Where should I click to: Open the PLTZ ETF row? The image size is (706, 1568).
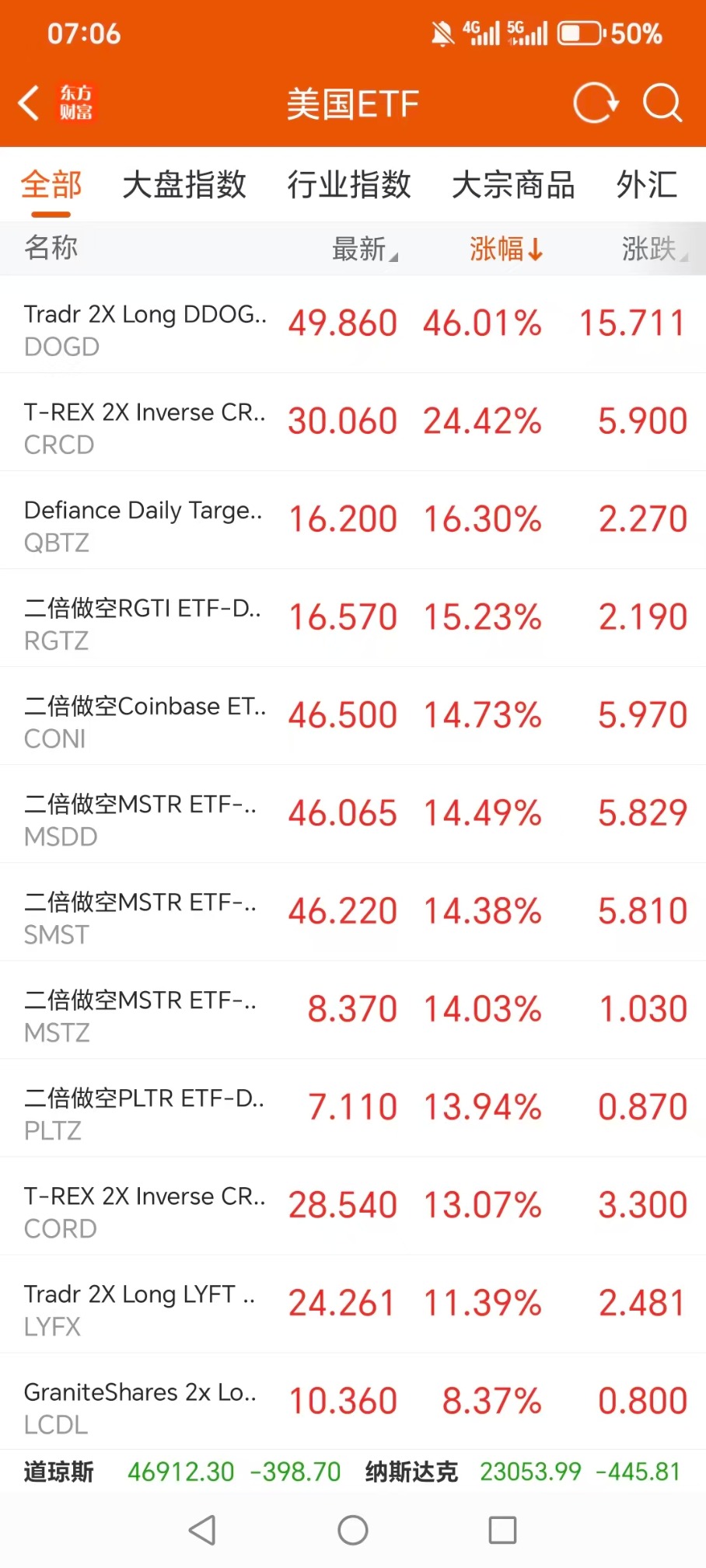353,1109
